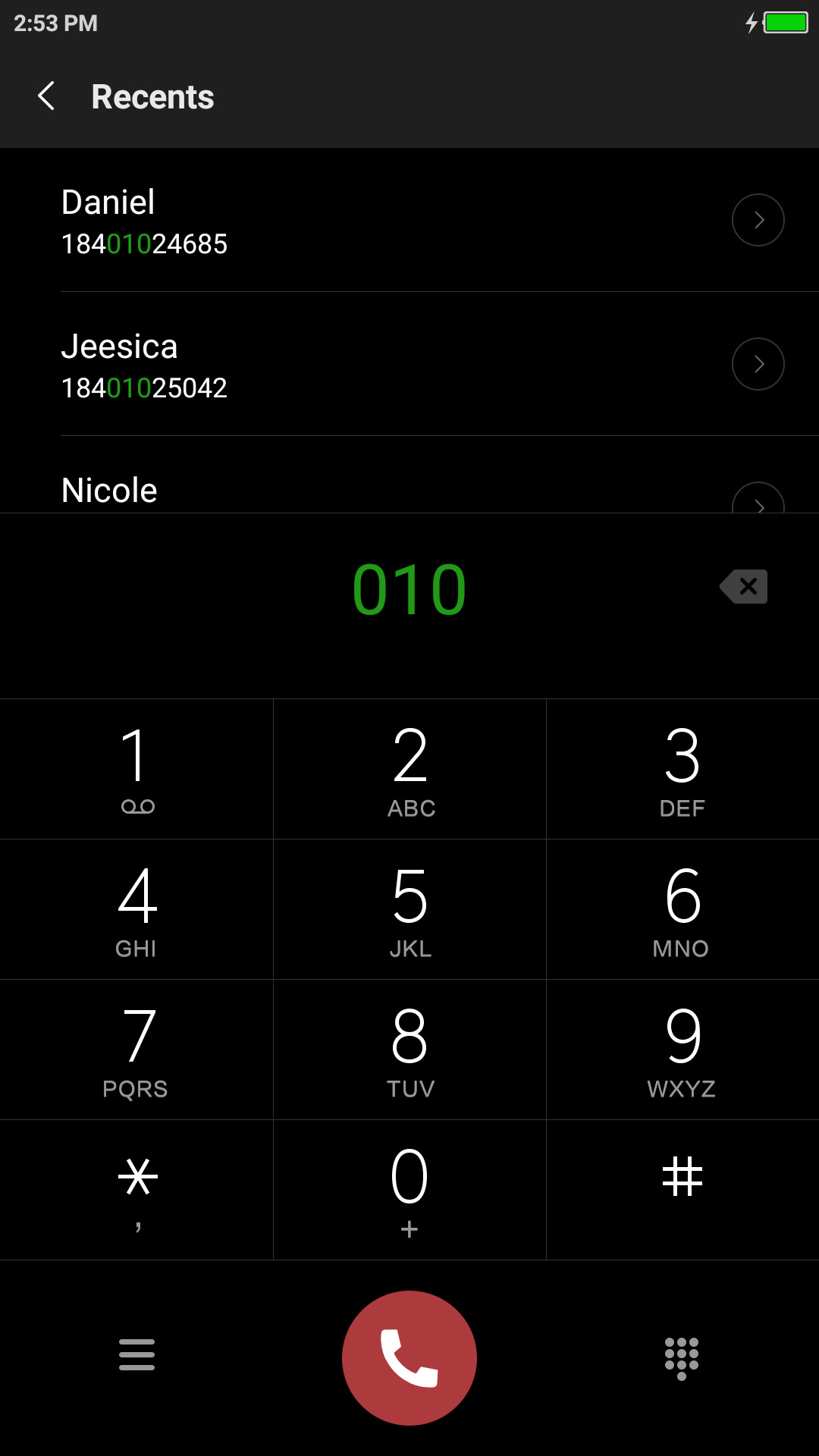Select the Nicole contact row
This screenshot has height=1456, width=819.
tap(409, 475)
